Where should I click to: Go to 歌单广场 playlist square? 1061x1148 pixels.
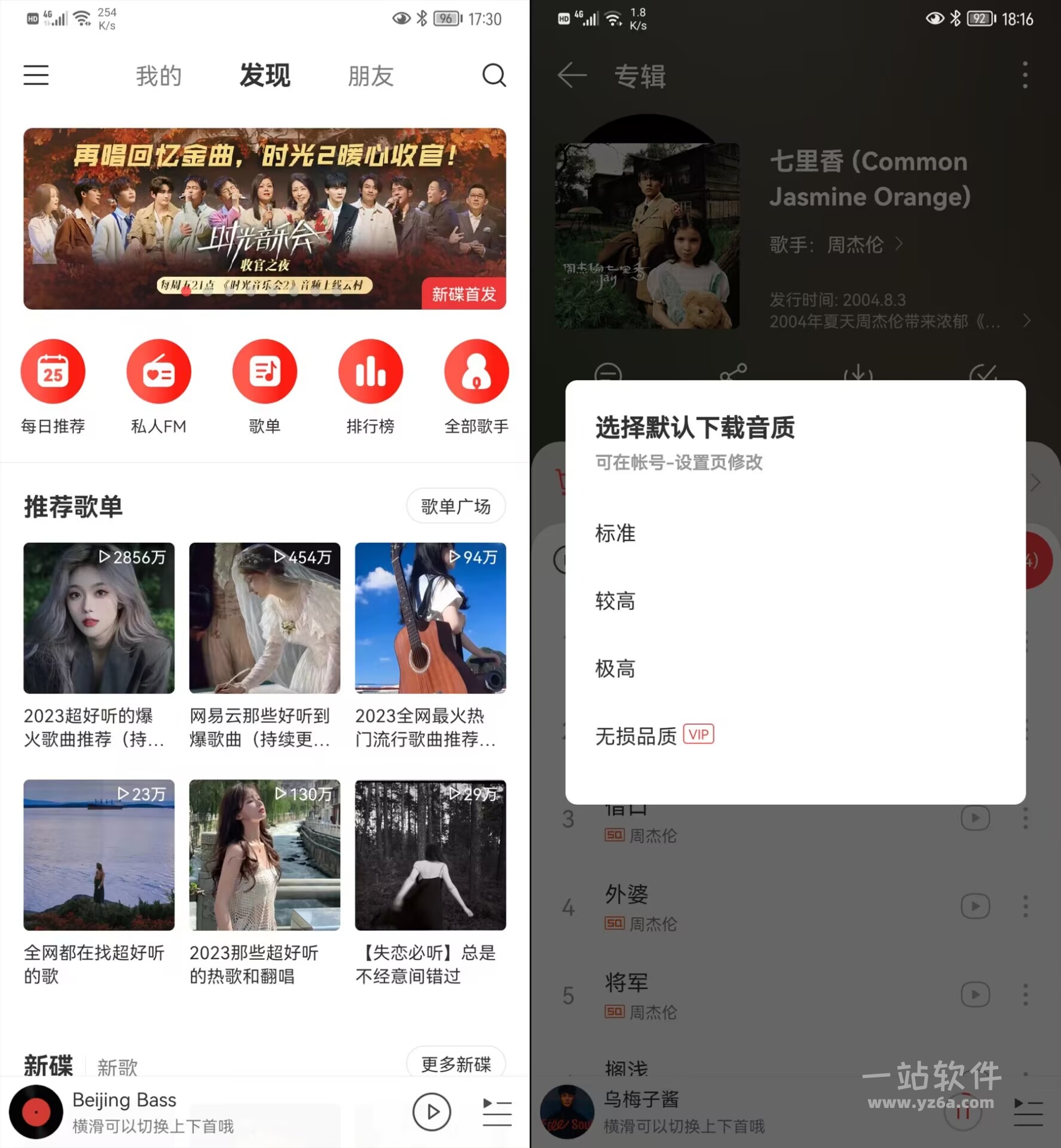click(x=455, y=506)
